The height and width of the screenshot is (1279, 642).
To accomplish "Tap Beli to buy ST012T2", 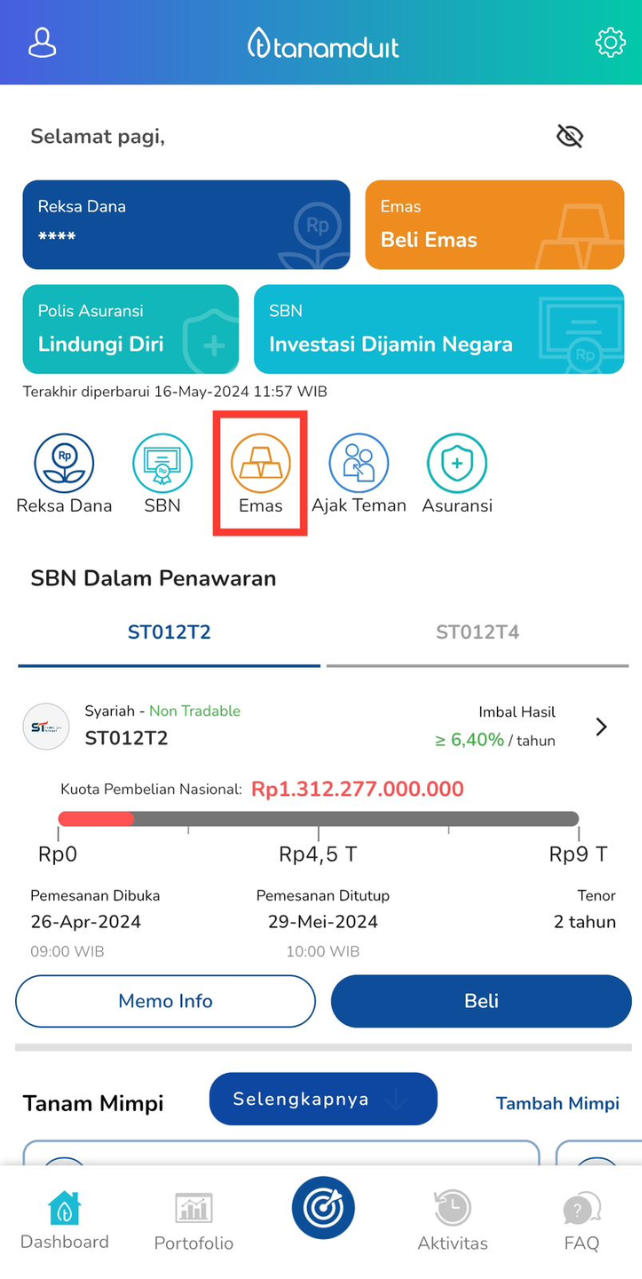I will pyautogui.click(x=481, y=1001).
